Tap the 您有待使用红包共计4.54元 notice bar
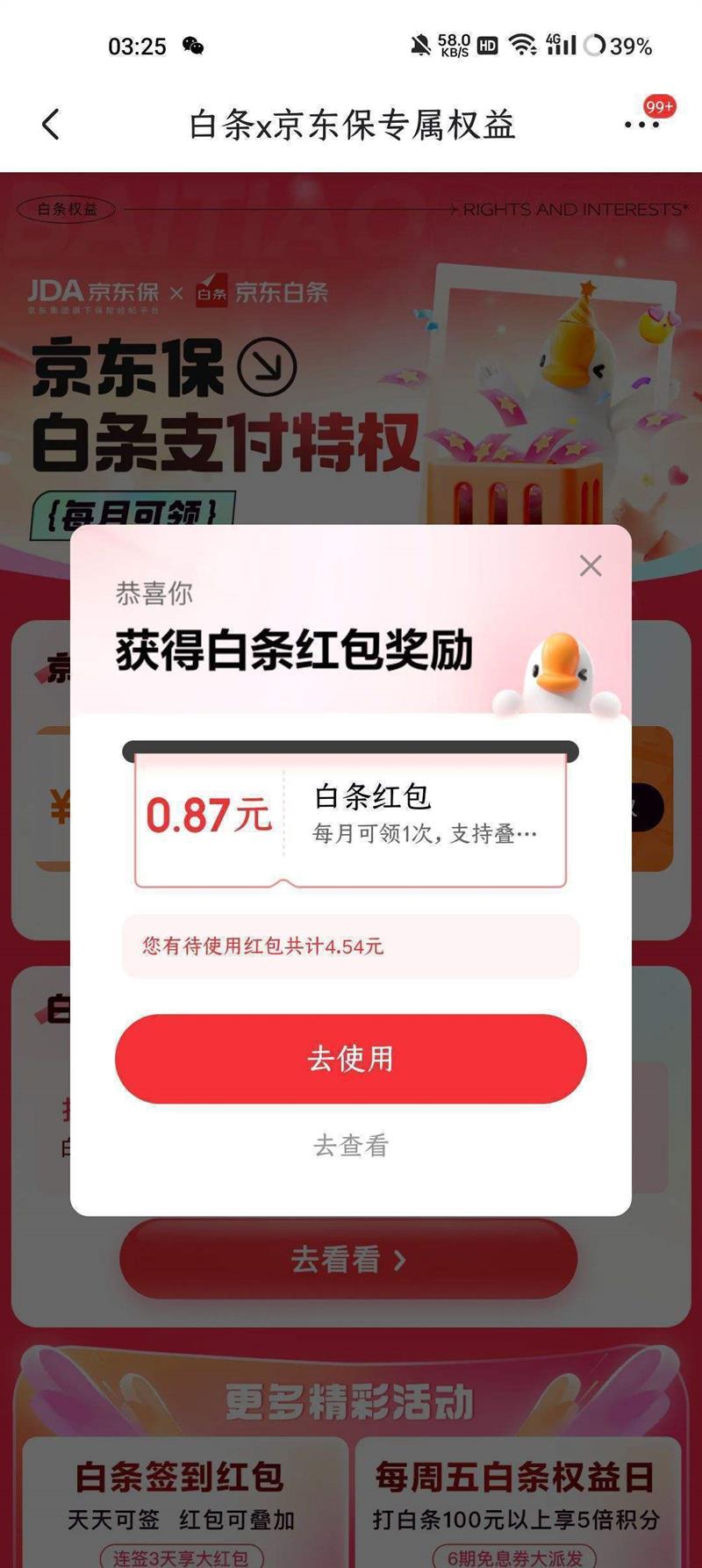Image resolution: width=702 pixels, height=1568 pixels. [x=351, y=946]
